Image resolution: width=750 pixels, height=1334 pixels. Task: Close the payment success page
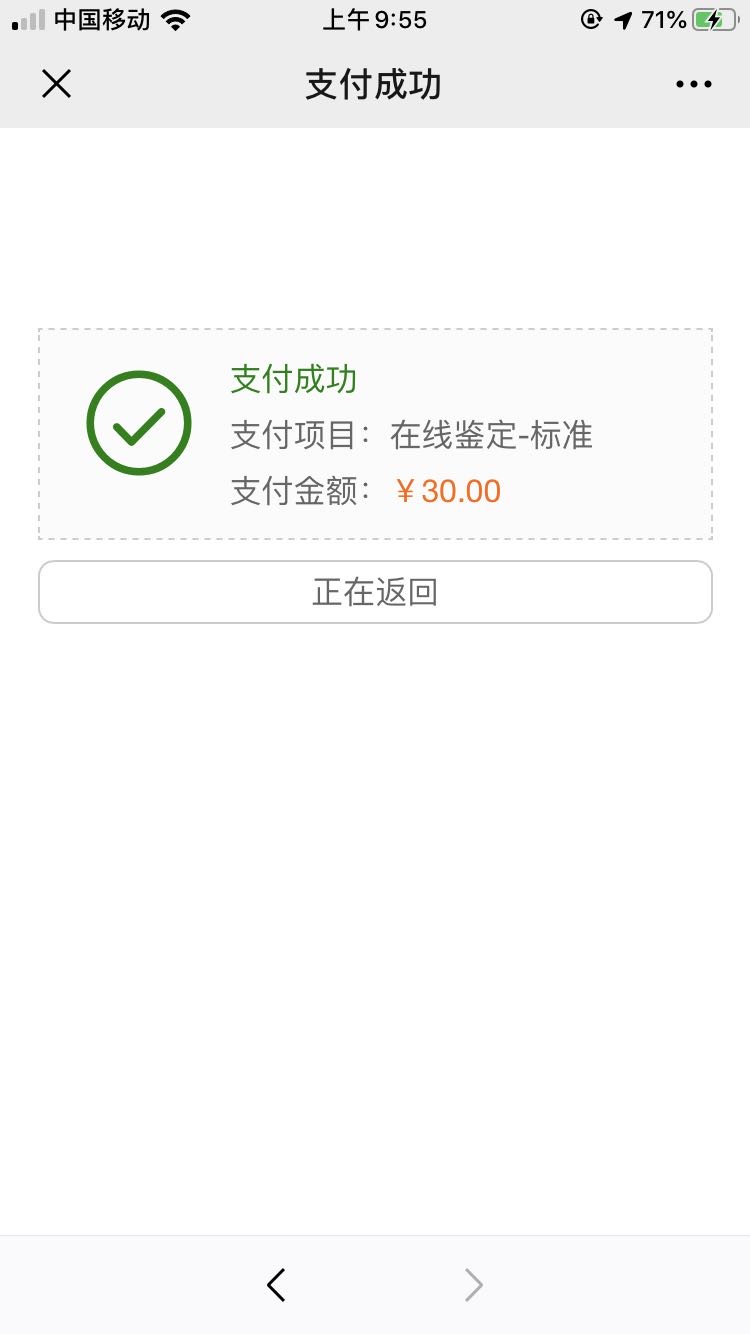(56, 84)
